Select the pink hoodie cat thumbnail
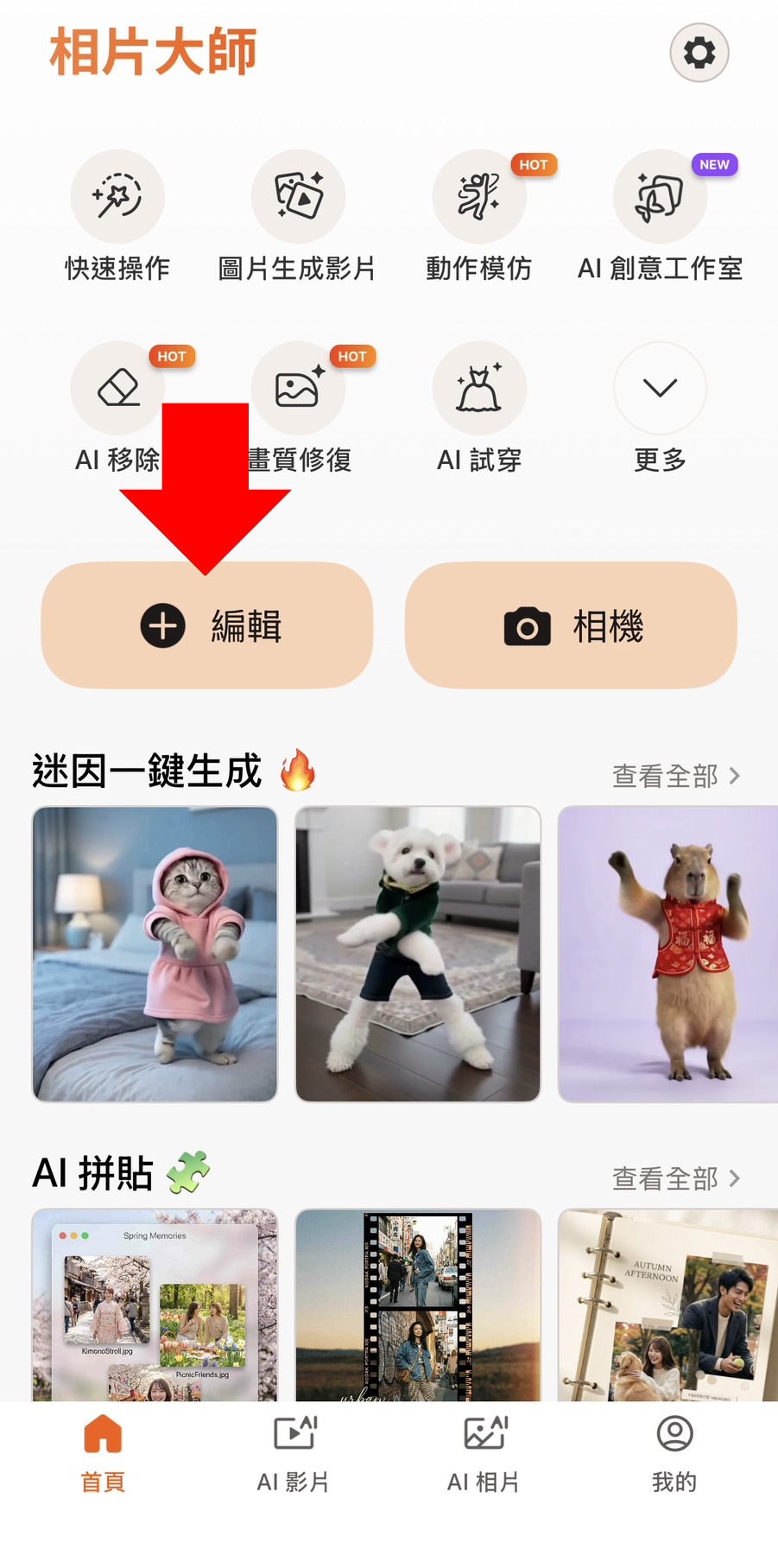The width and height of the screenshot is (778, 1568). tap(155, 953)
